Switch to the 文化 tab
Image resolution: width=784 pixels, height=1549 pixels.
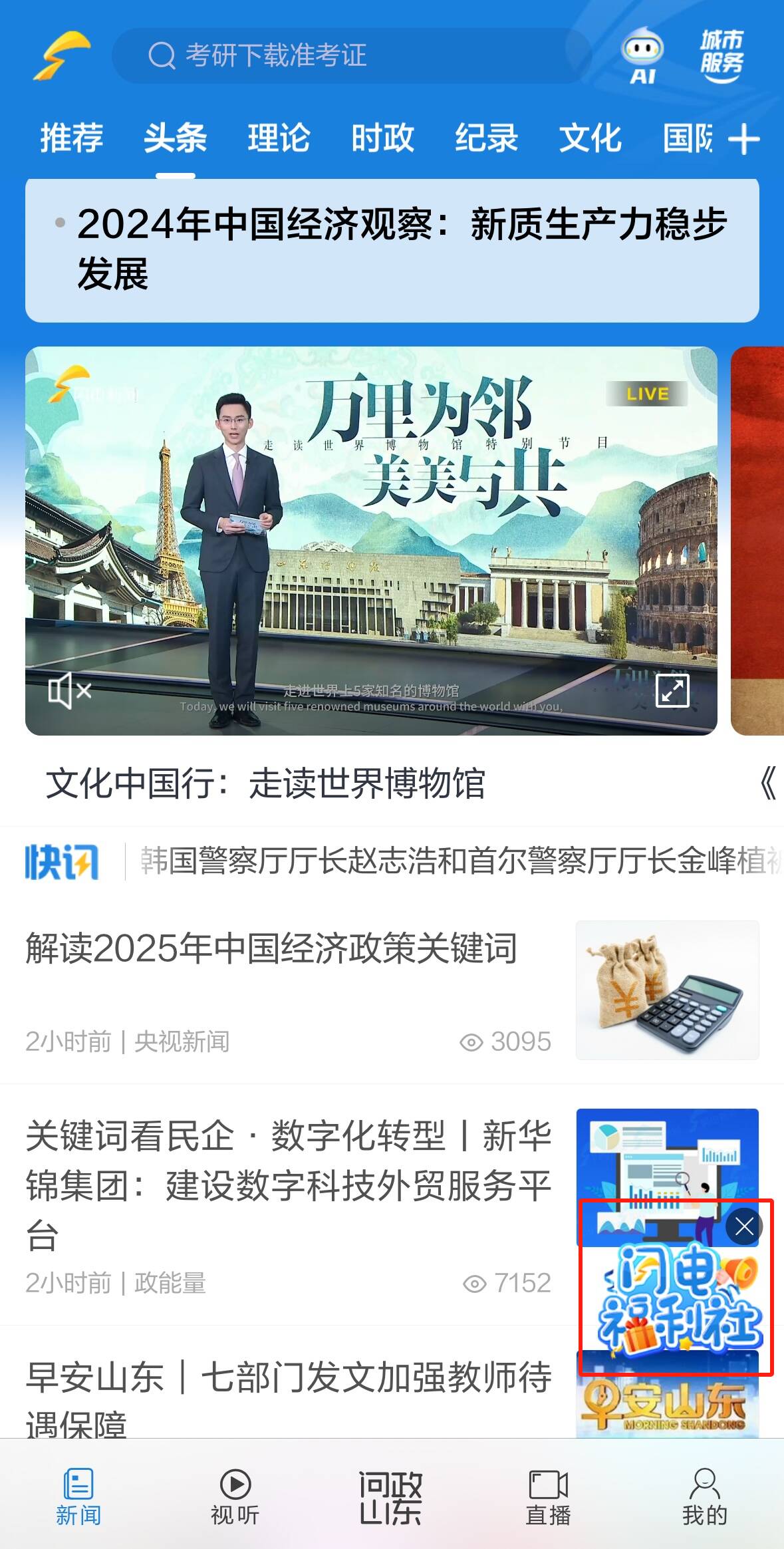point(590,138)
